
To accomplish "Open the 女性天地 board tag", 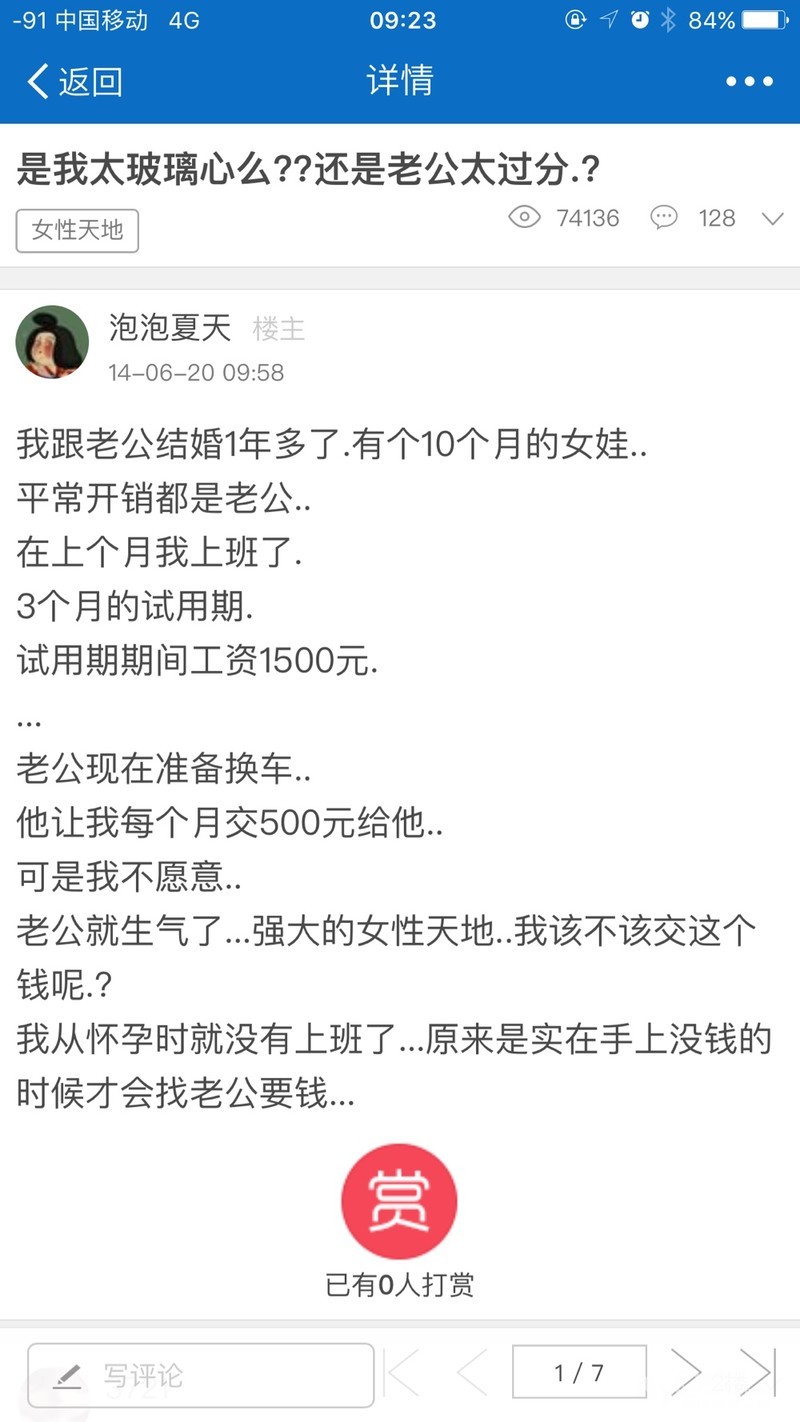I will pos(77,231).
